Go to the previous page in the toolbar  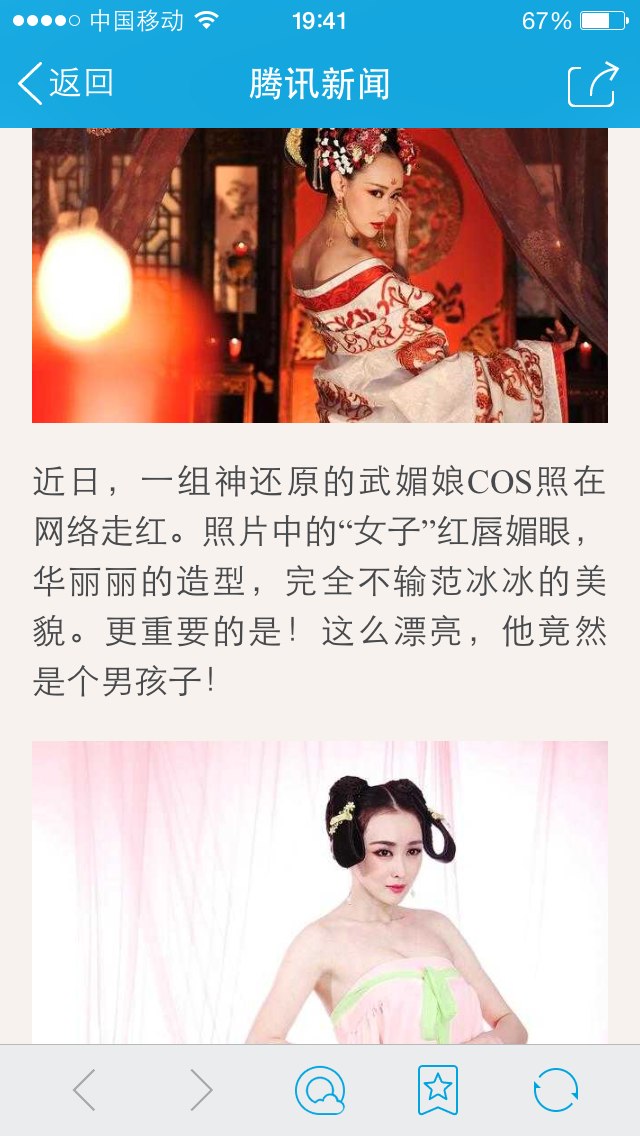[x=84, y=1089]
